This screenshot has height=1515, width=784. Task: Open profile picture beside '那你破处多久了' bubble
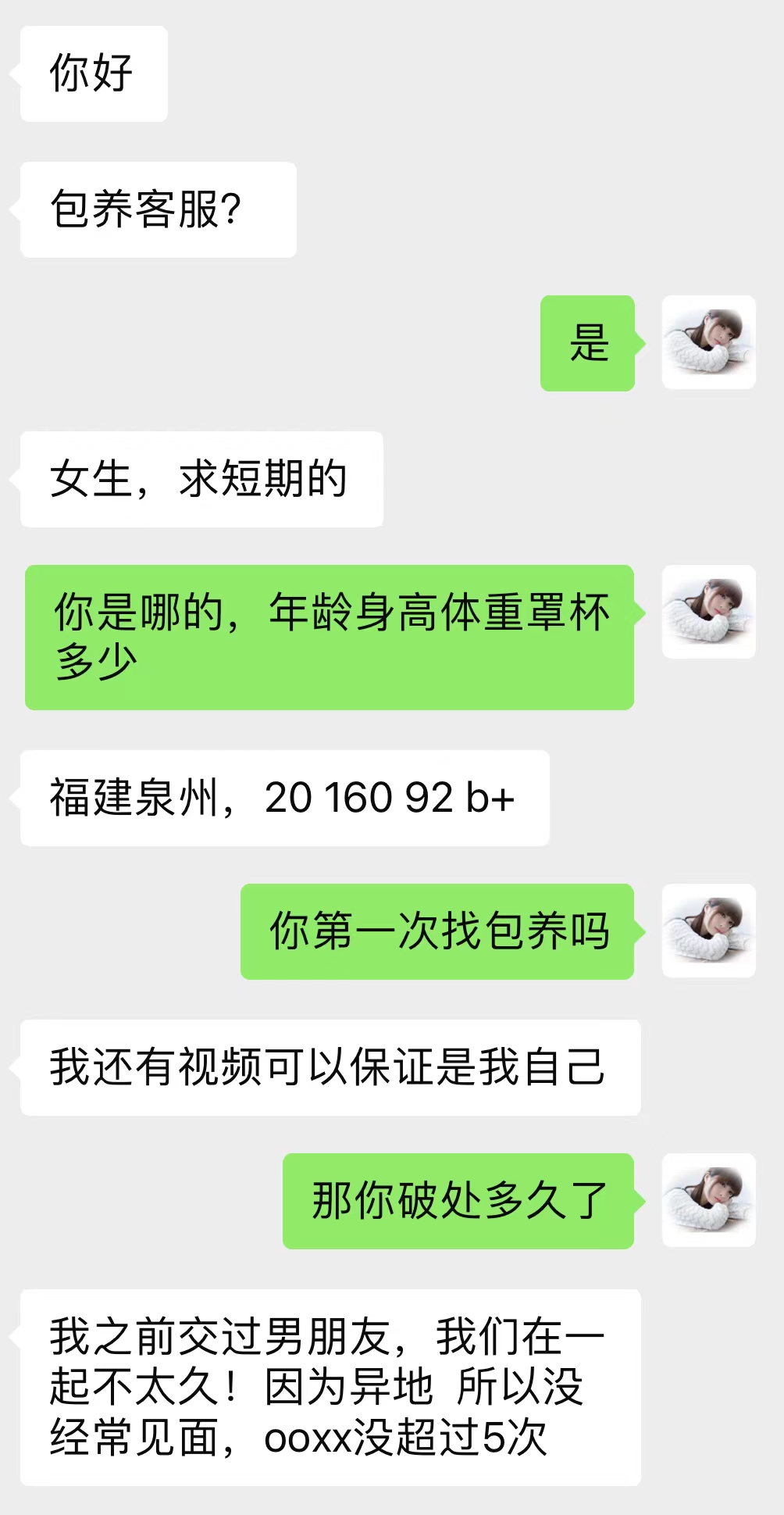click(708, 1200)
